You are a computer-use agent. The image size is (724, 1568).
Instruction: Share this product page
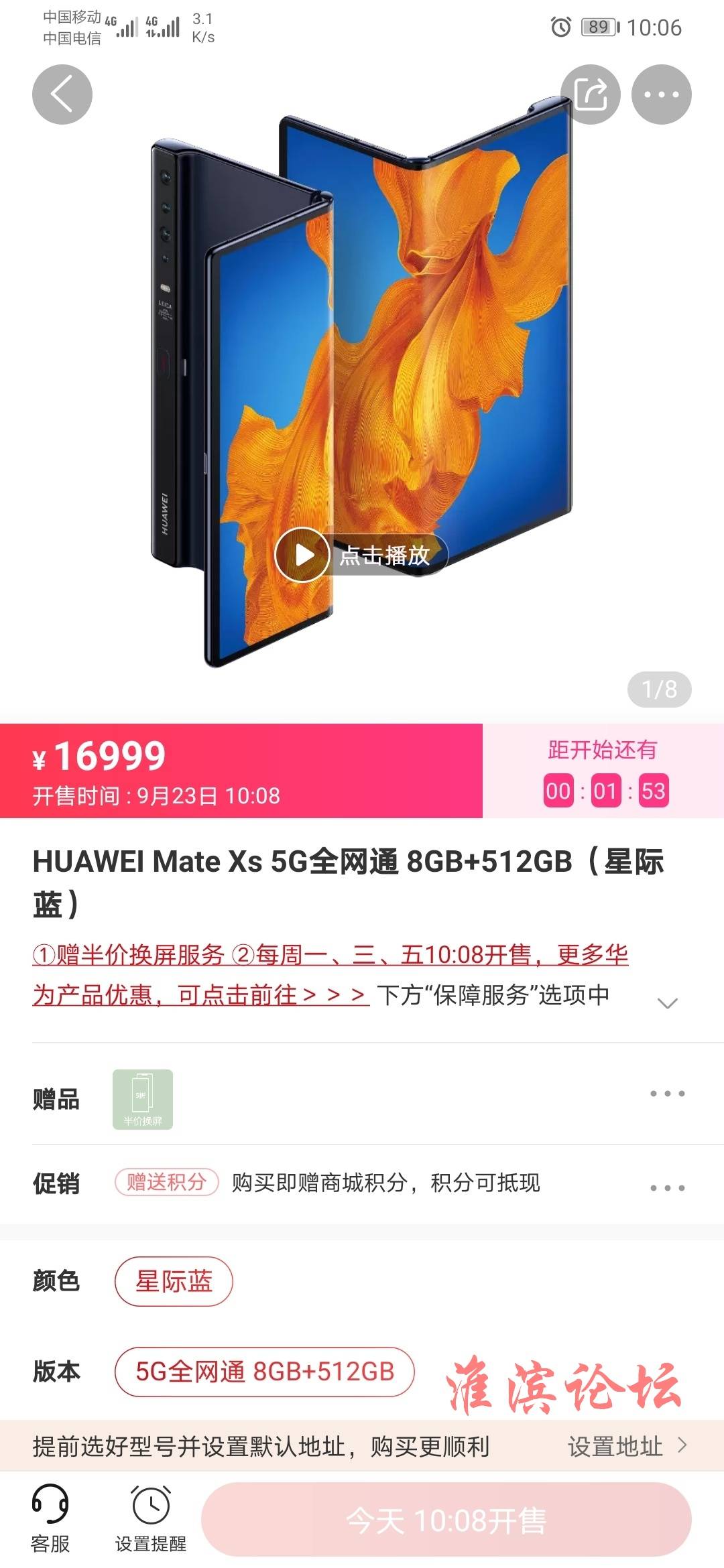(x=591, y=94)
